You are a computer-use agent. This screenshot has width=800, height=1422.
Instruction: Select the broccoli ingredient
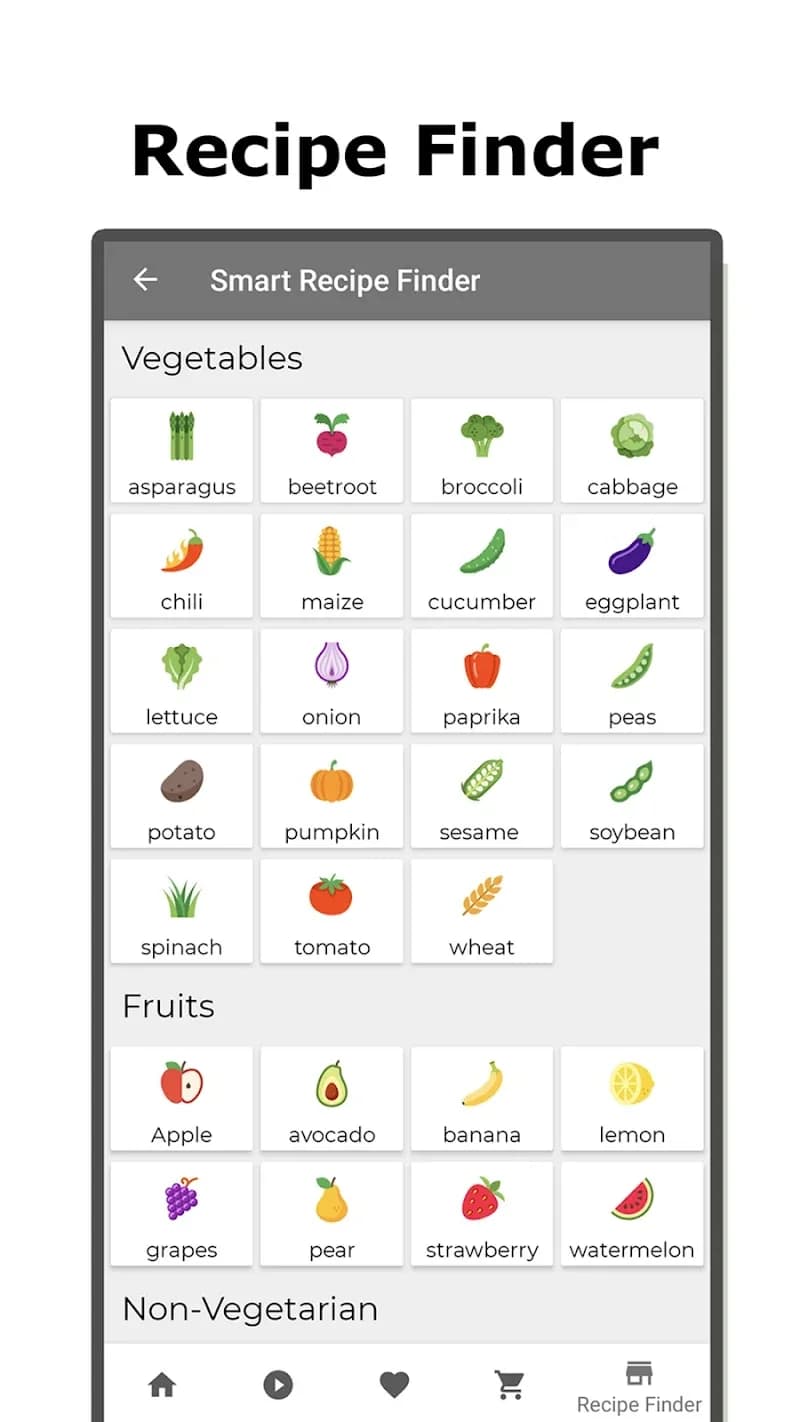click(x=482, y=450)
